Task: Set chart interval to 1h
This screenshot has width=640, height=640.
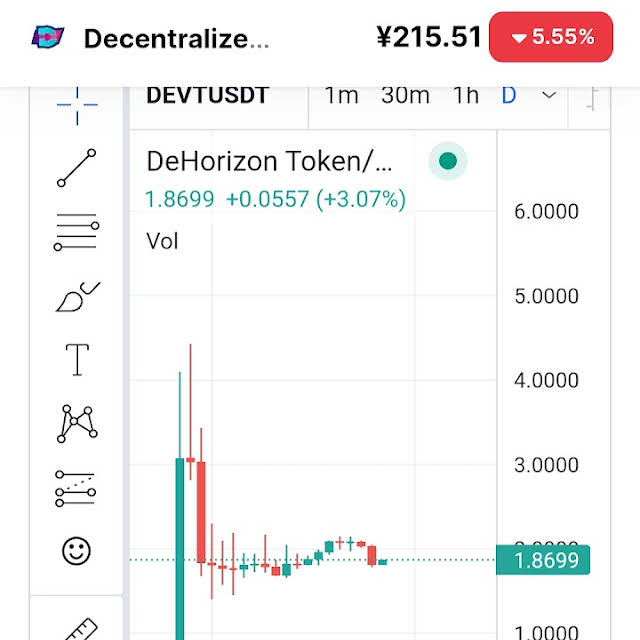Action: [466, 96]
